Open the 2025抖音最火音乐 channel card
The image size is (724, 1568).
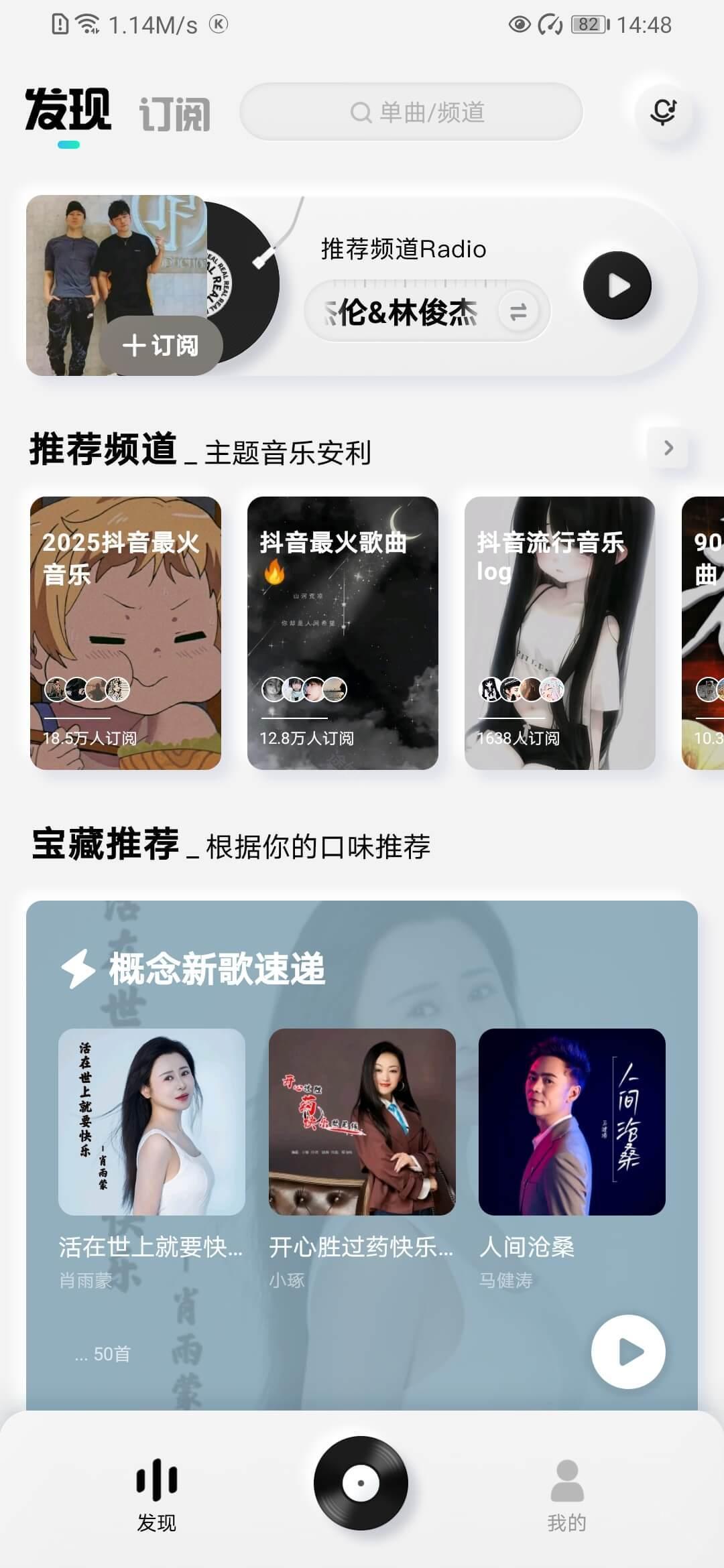pyautogui.click(x=126, y=630)
